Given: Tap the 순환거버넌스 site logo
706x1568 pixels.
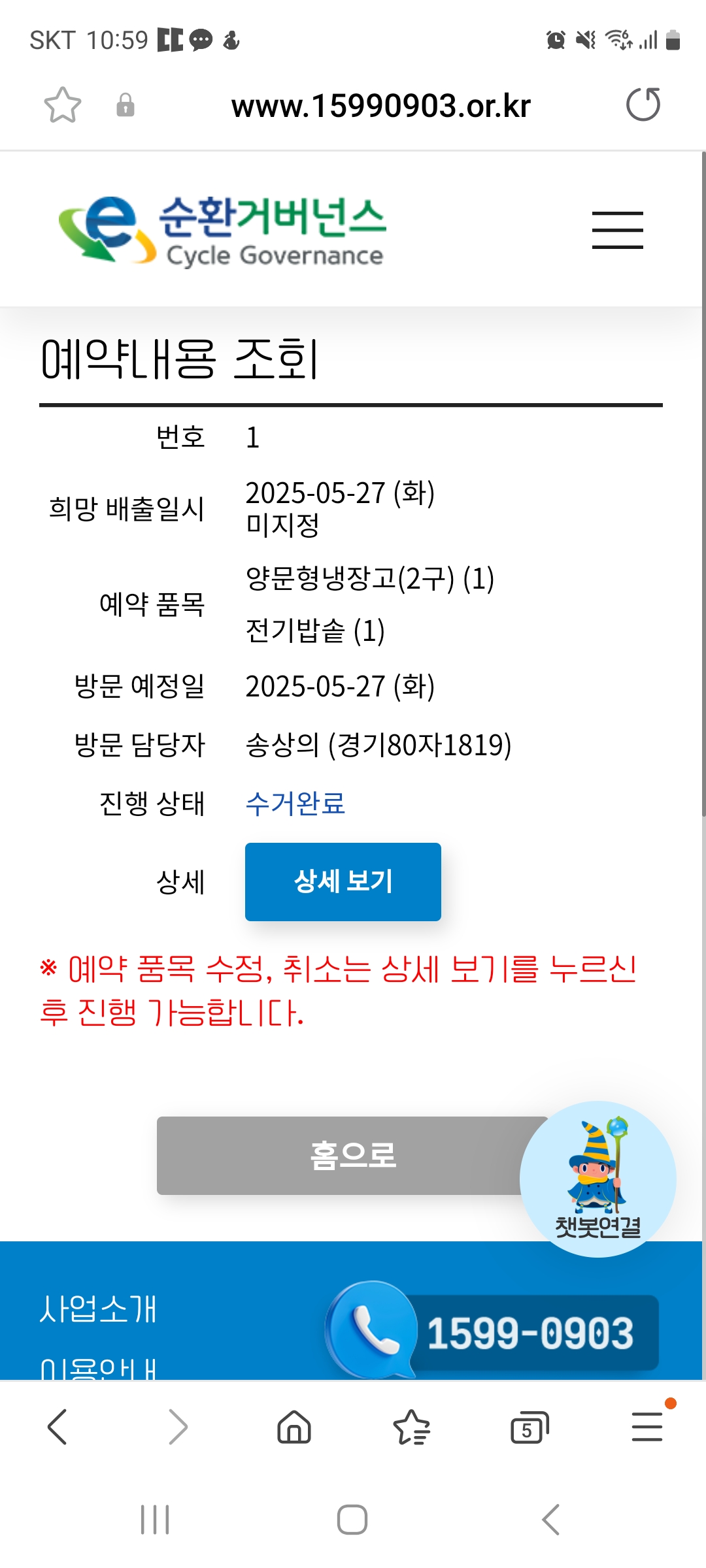Looking at the screenshot, I should [222, 231].
